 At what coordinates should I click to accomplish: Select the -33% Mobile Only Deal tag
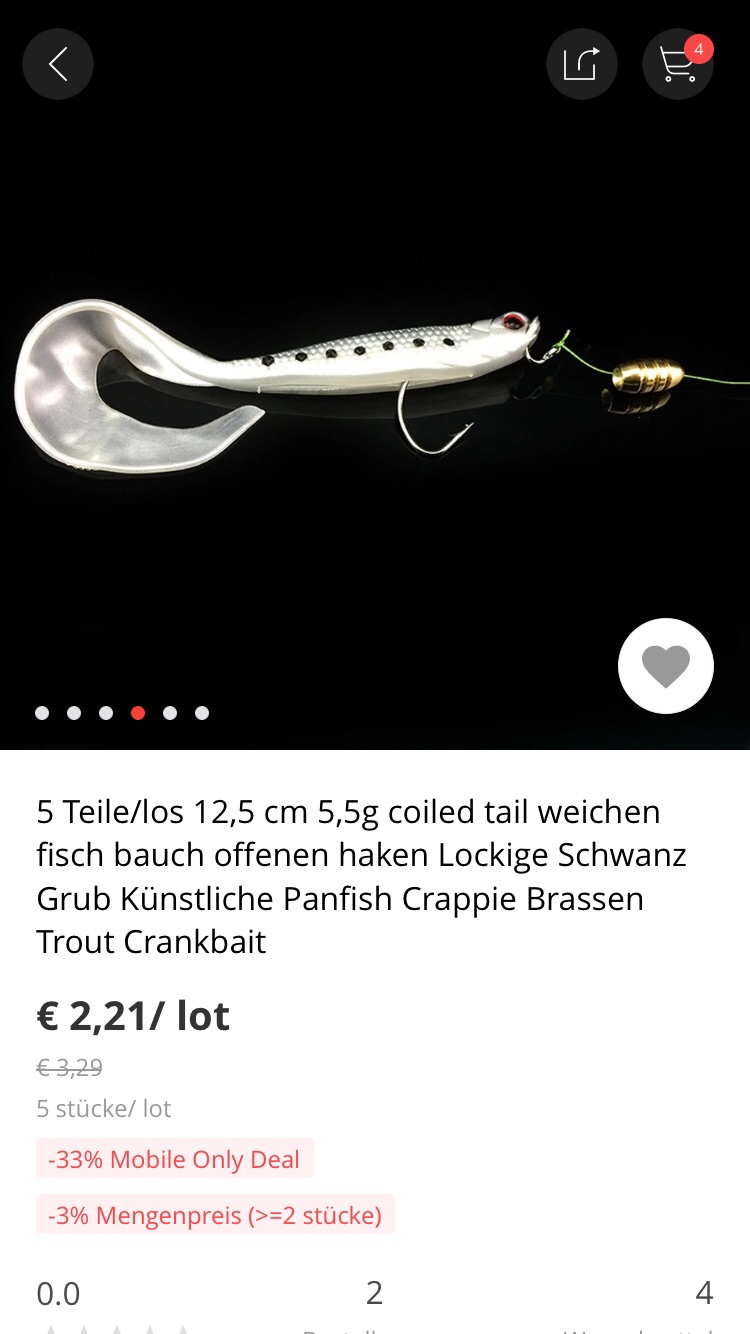click(175, 1159)
